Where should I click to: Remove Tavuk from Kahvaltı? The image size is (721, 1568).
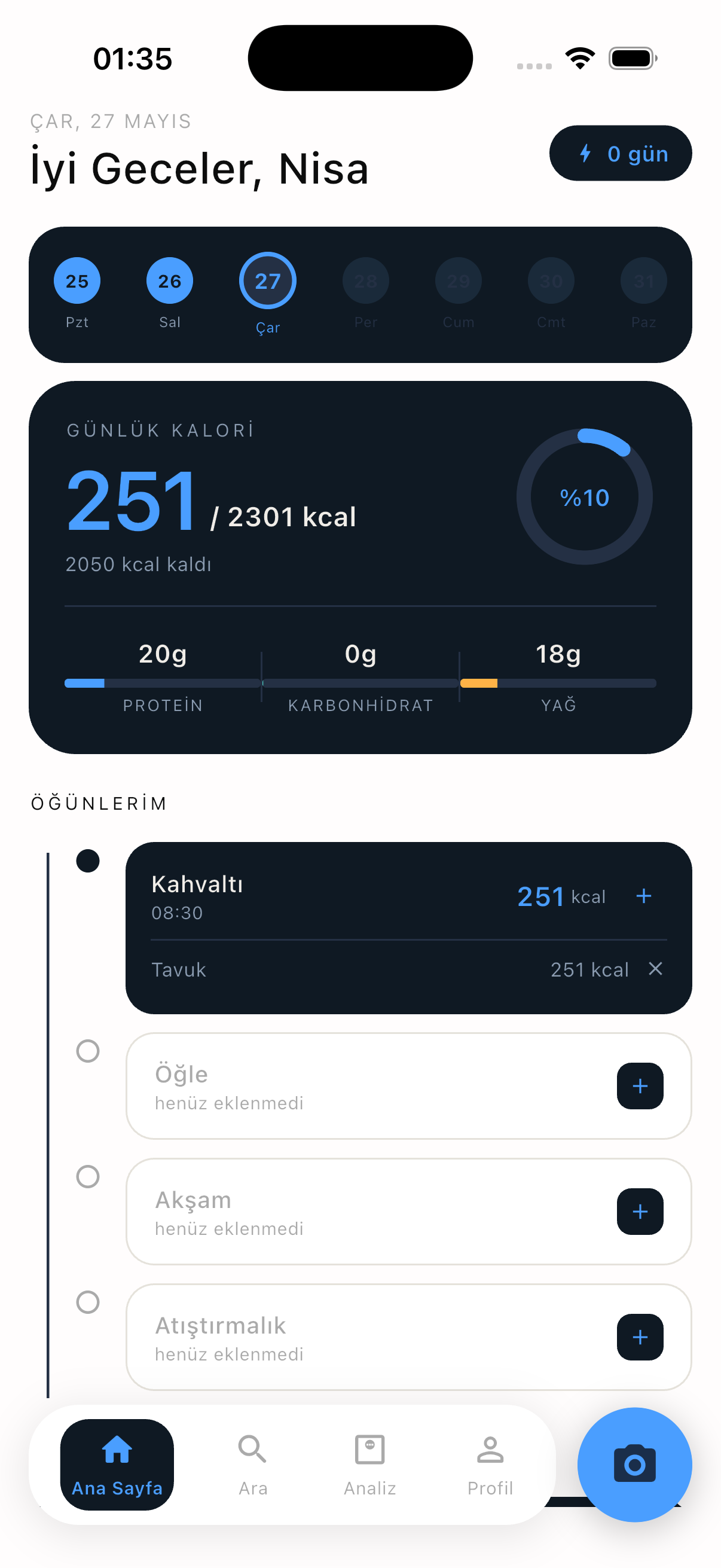click(655, 968)
